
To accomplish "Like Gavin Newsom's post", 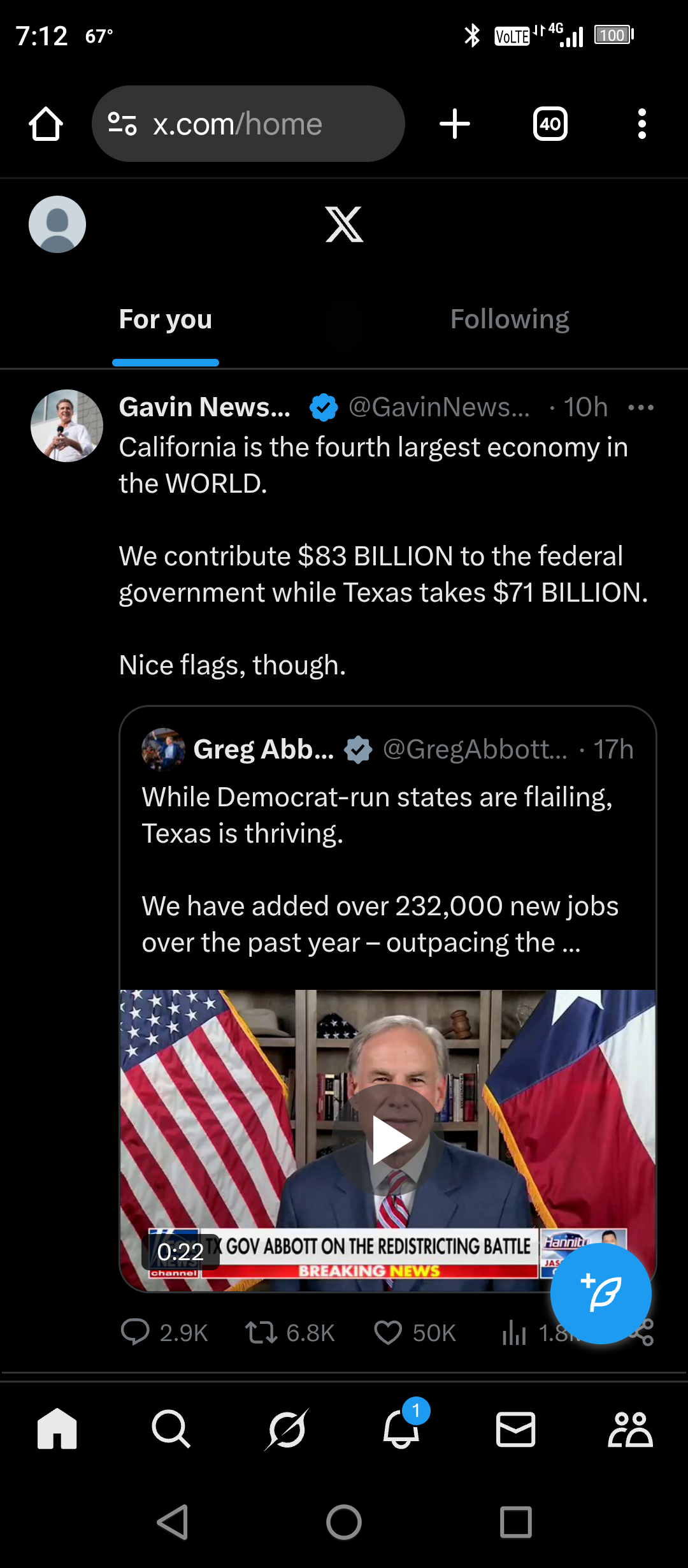I will click(x=415, y=1332).
